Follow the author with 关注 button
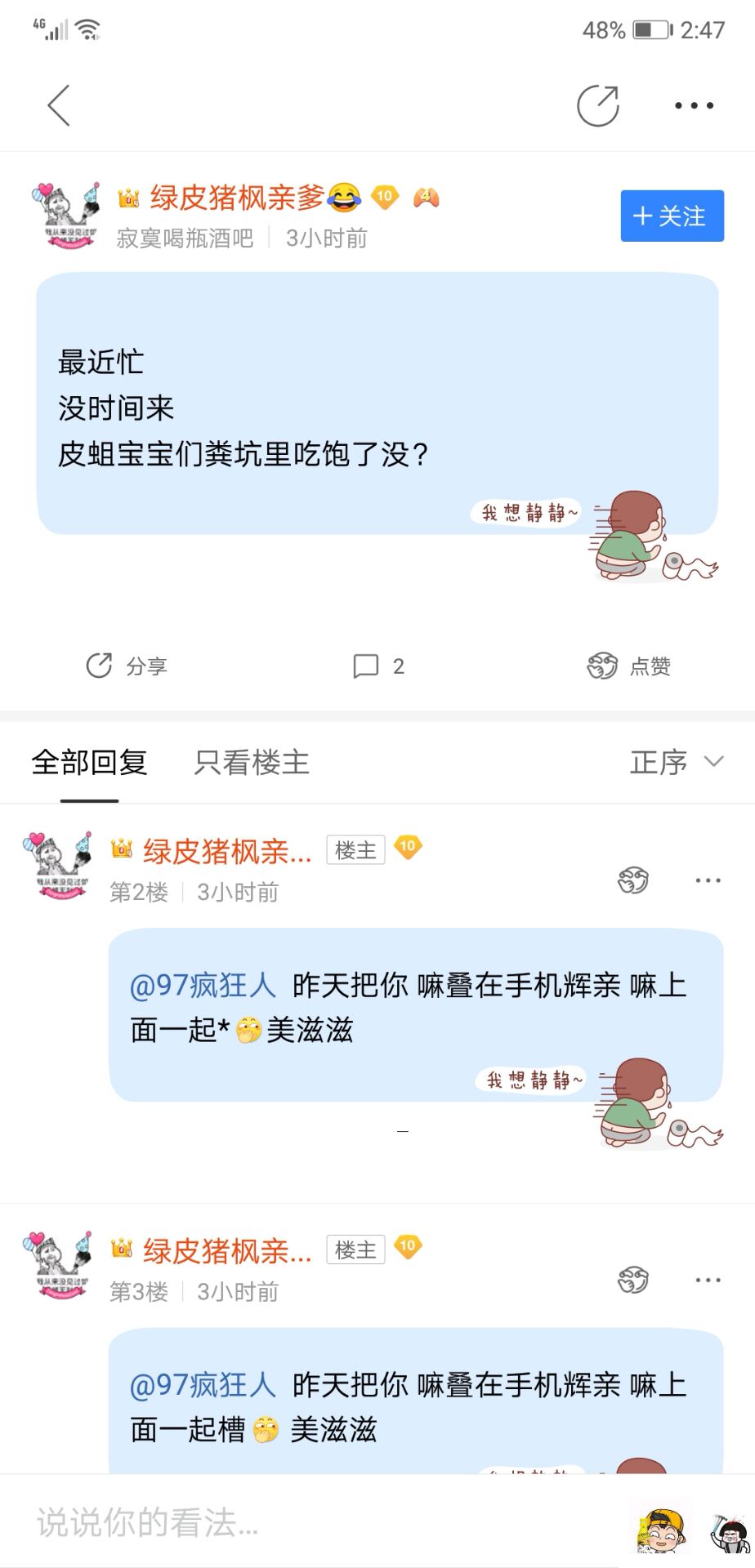 (x=672, y=216)
